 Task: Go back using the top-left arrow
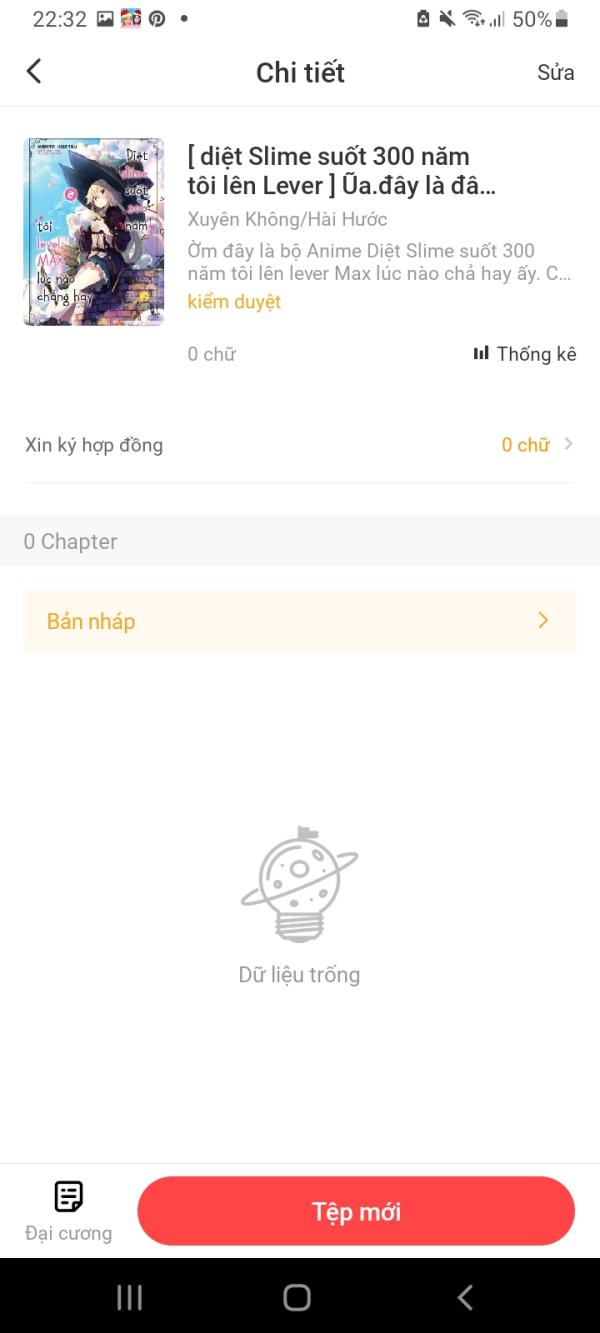[x=34, y=71]
